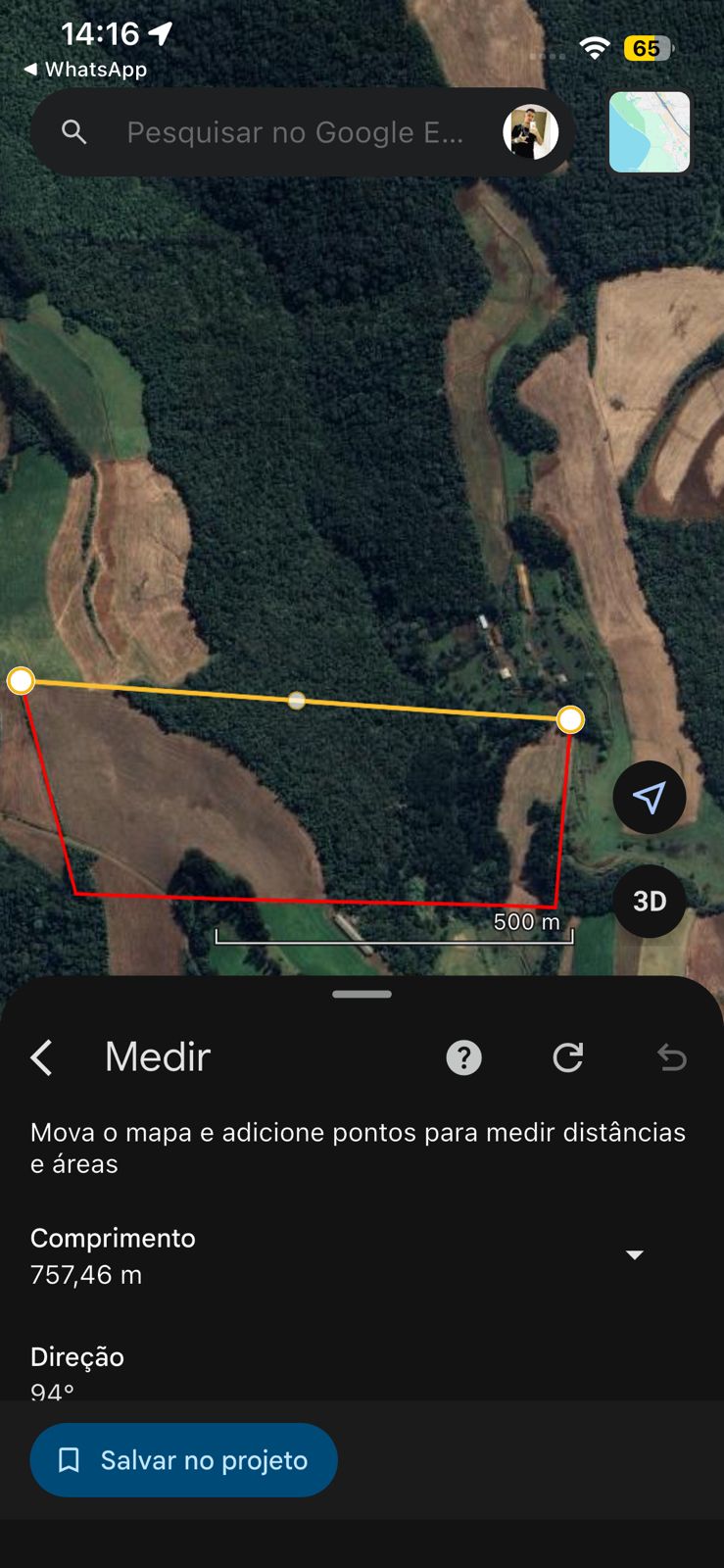This screenshot has width=724, height=1568.
Task: Center map on my location arrow
Action: coord(650,798)
